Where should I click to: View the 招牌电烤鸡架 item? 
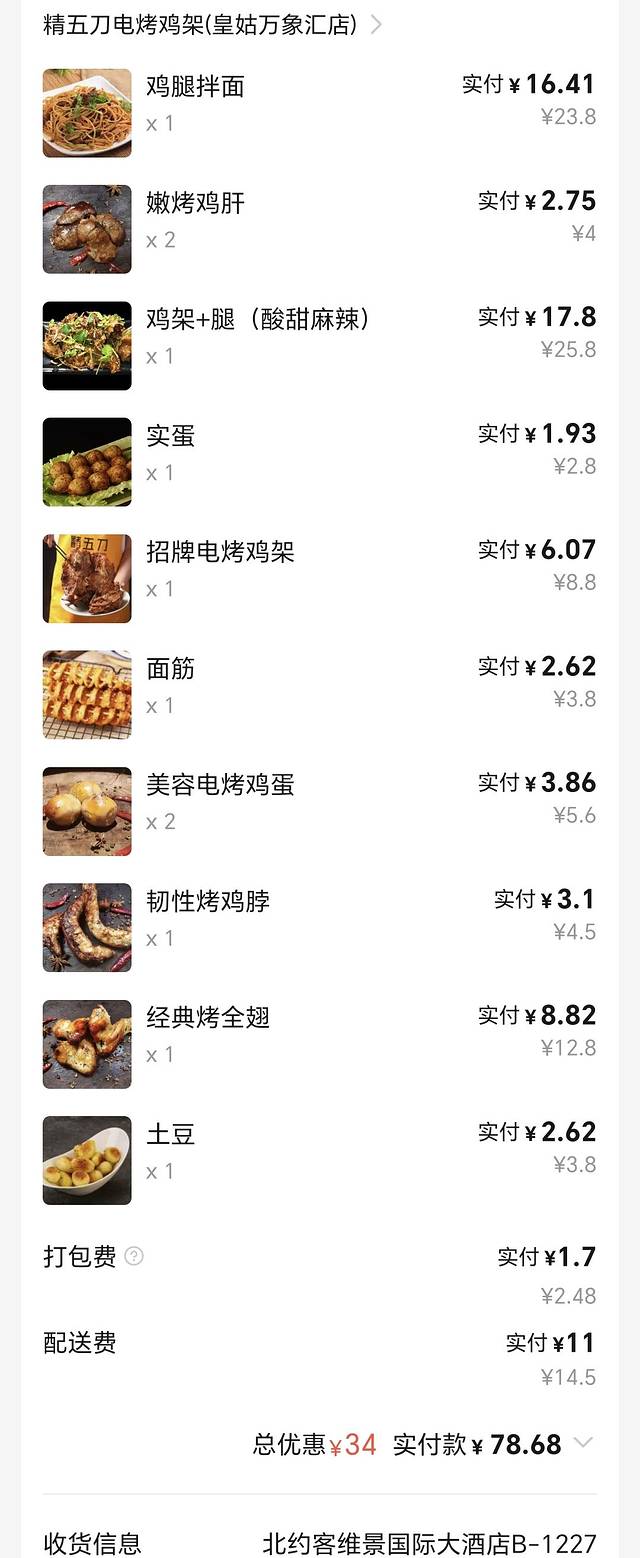[x=220, y=552]
